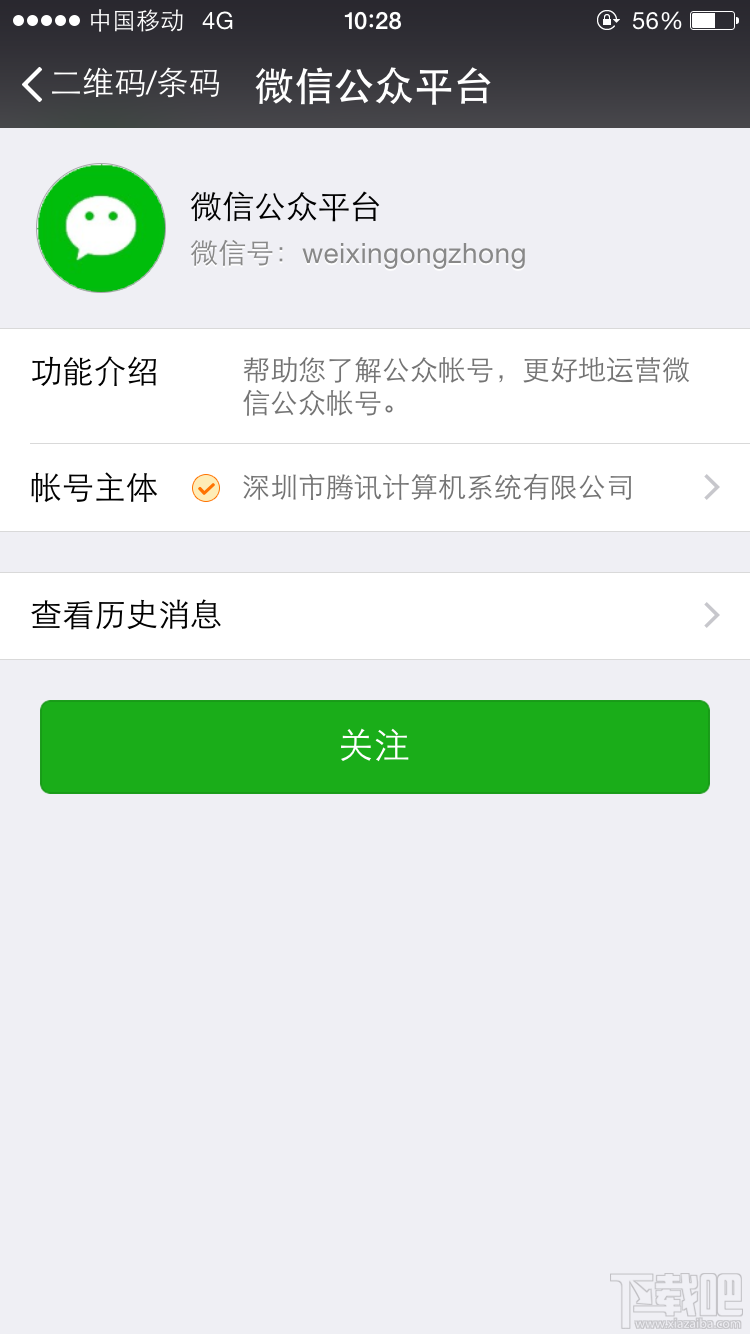This screenshot has width=750, height=1334.
Task: Open 查看历史消息 history messages
Action: pos(125,615)
